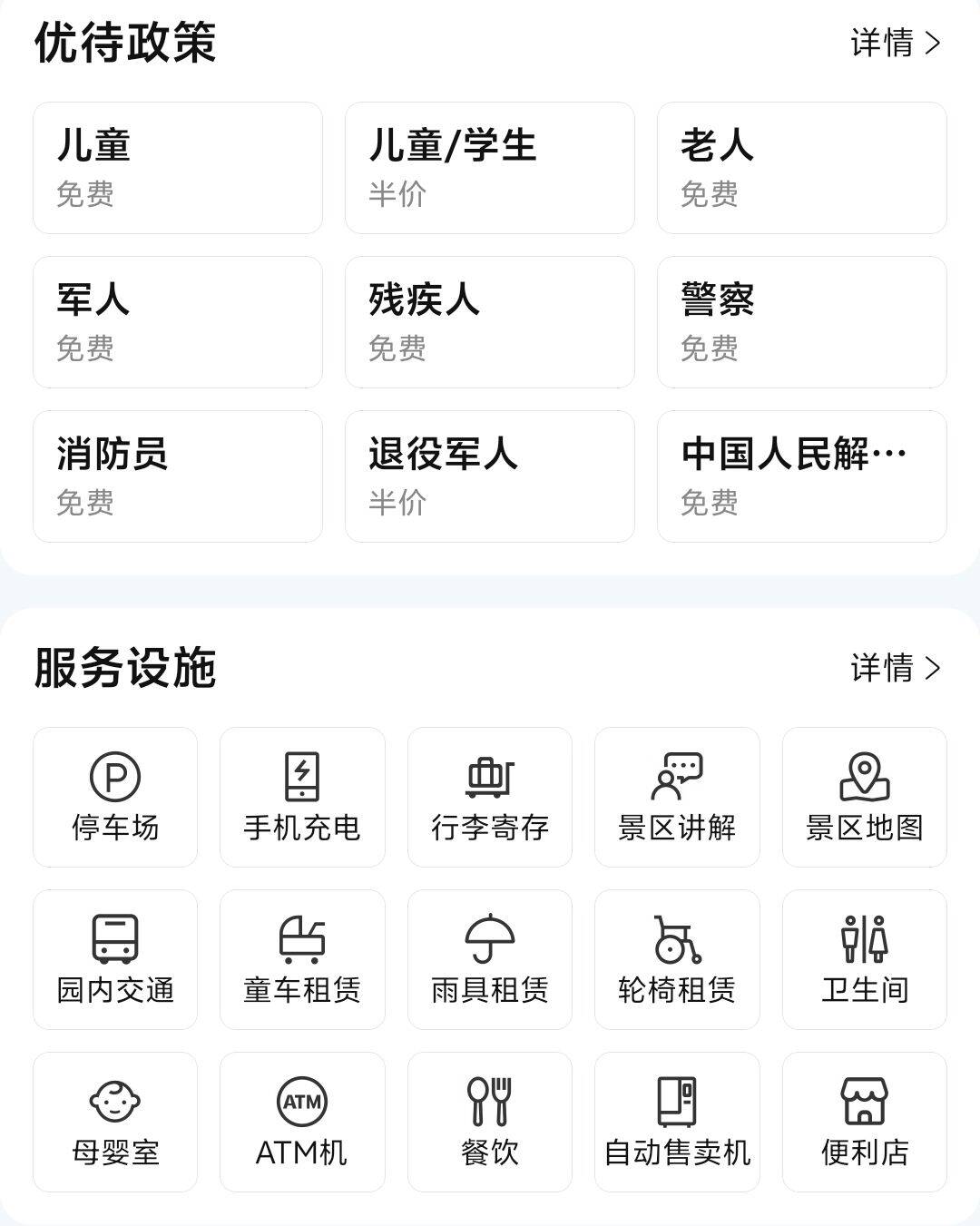The width and height of the screenshot is (980, 1226).
Task: Find the 卫生间 facility tile
Action: point(864,959)
